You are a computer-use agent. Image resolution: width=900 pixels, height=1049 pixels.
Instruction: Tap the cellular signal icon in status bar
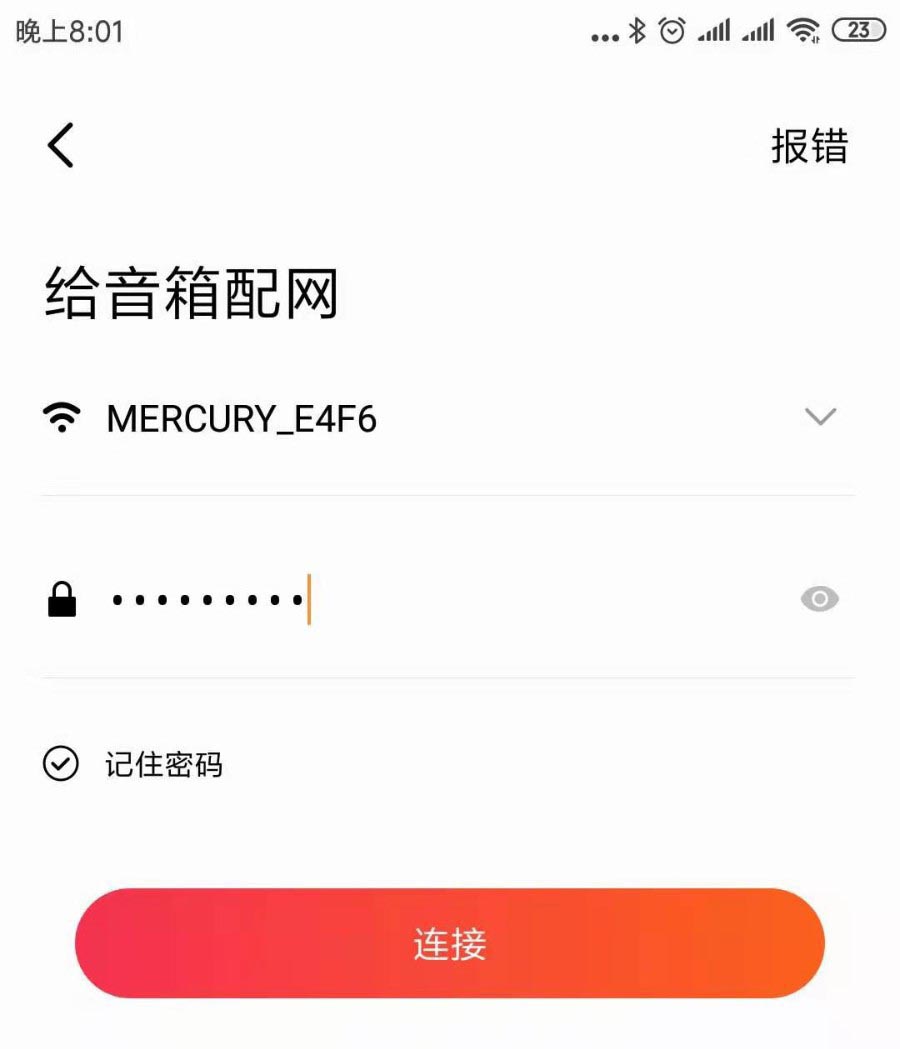pyautogui.click(x=714, y=31)
